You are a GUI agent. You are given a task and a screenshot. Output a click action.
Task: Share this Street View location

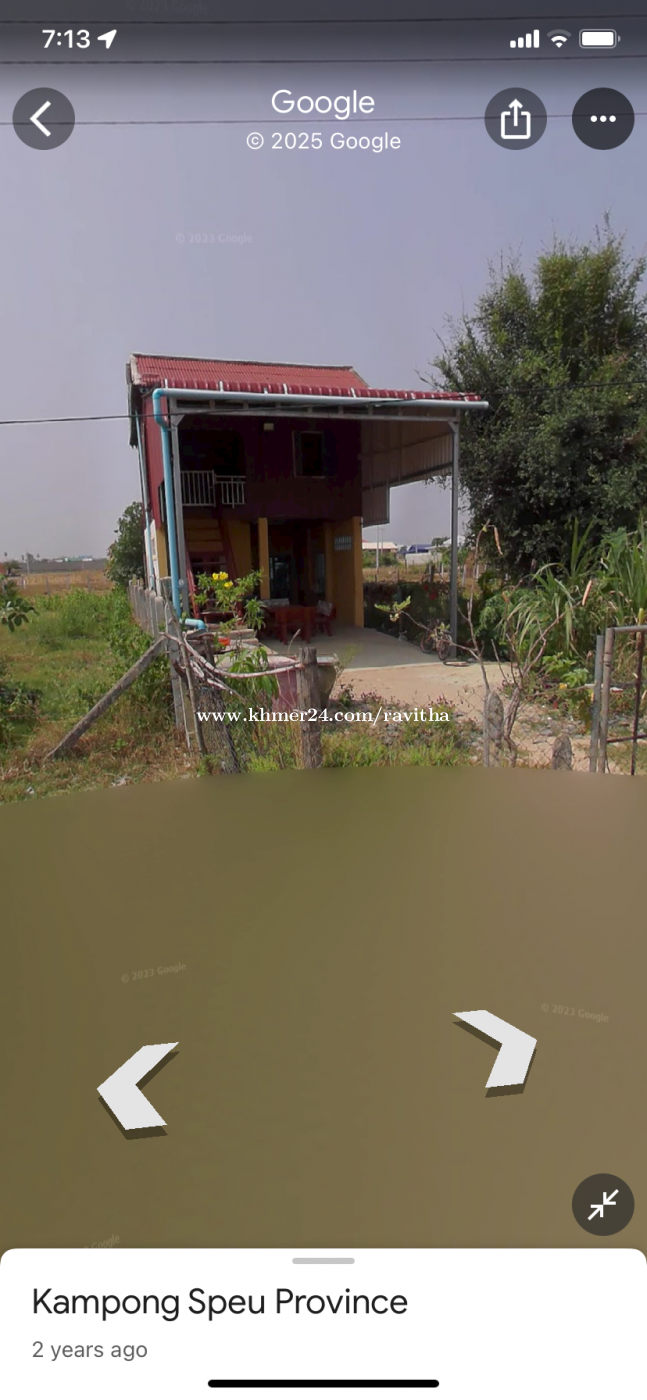click(515, 119)
